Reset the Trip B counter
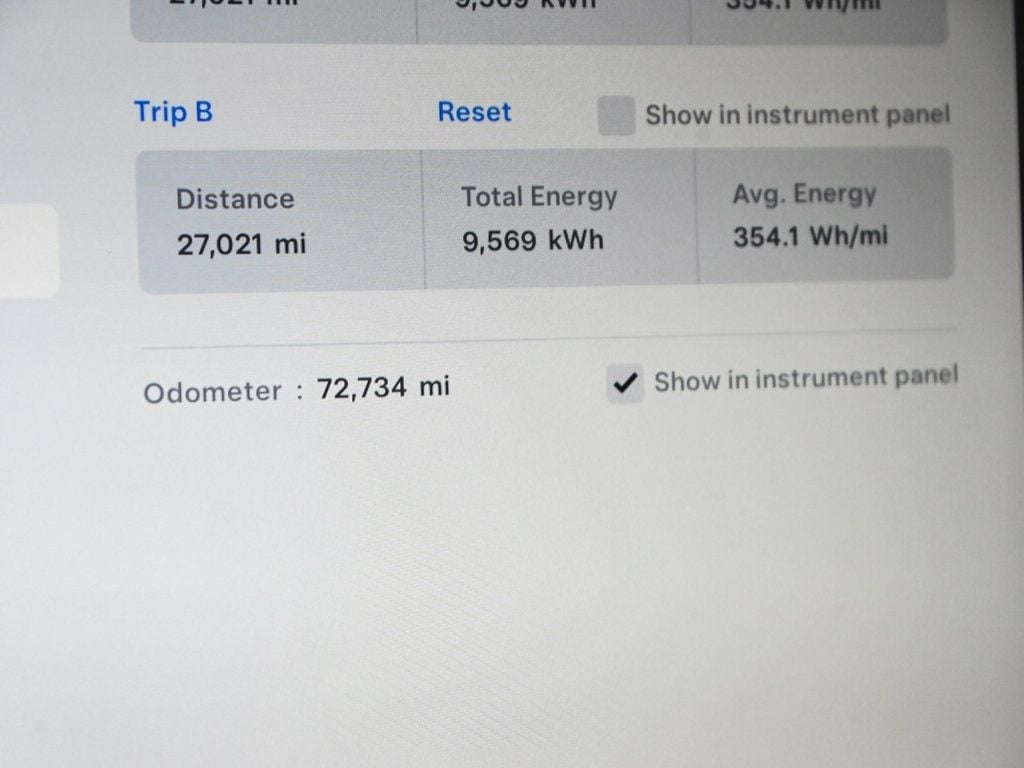This screenshot has height=768, width=1024. pyautogui.click(x=474, y=112)
